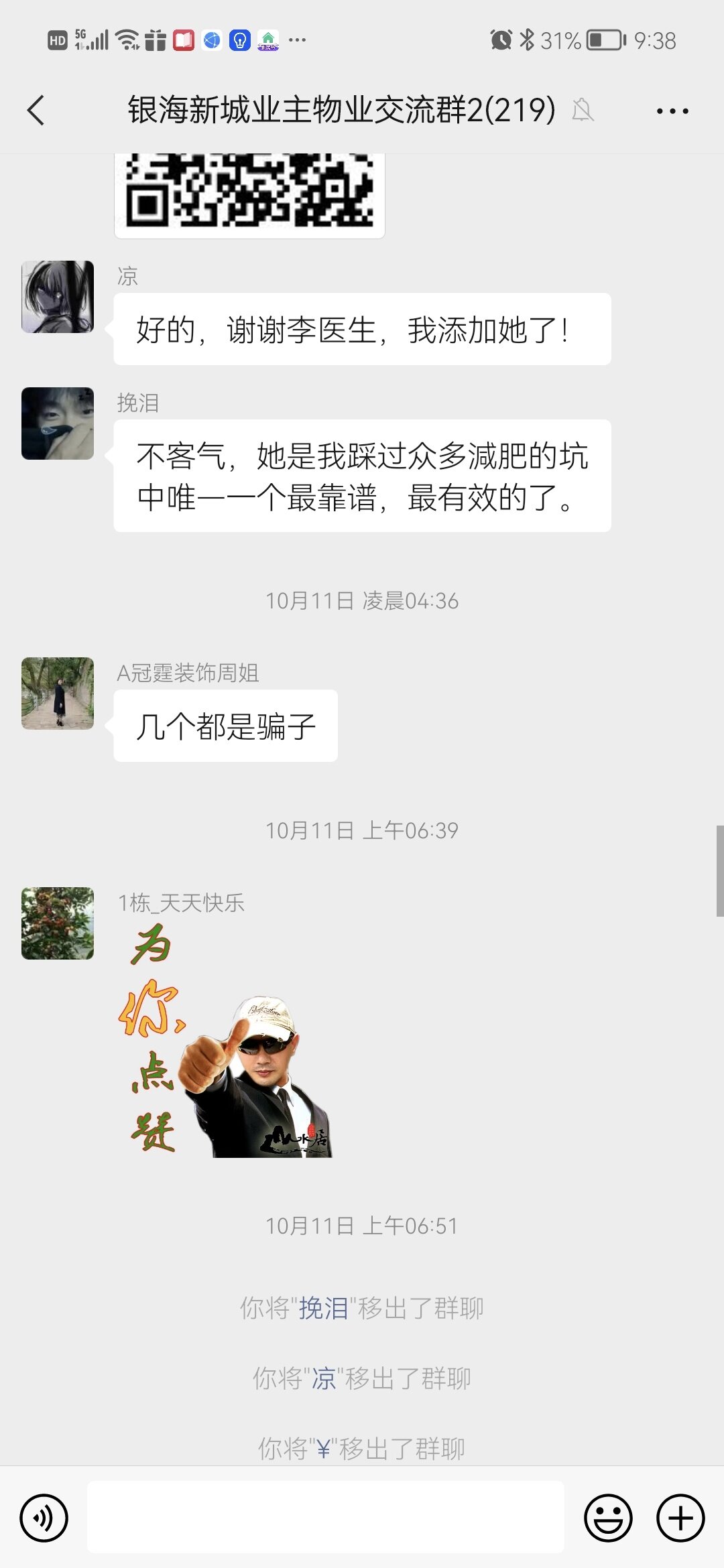The image size is (724, 1568).
Task: Tap the message text input field
Action: click(x=325, y=1517)
